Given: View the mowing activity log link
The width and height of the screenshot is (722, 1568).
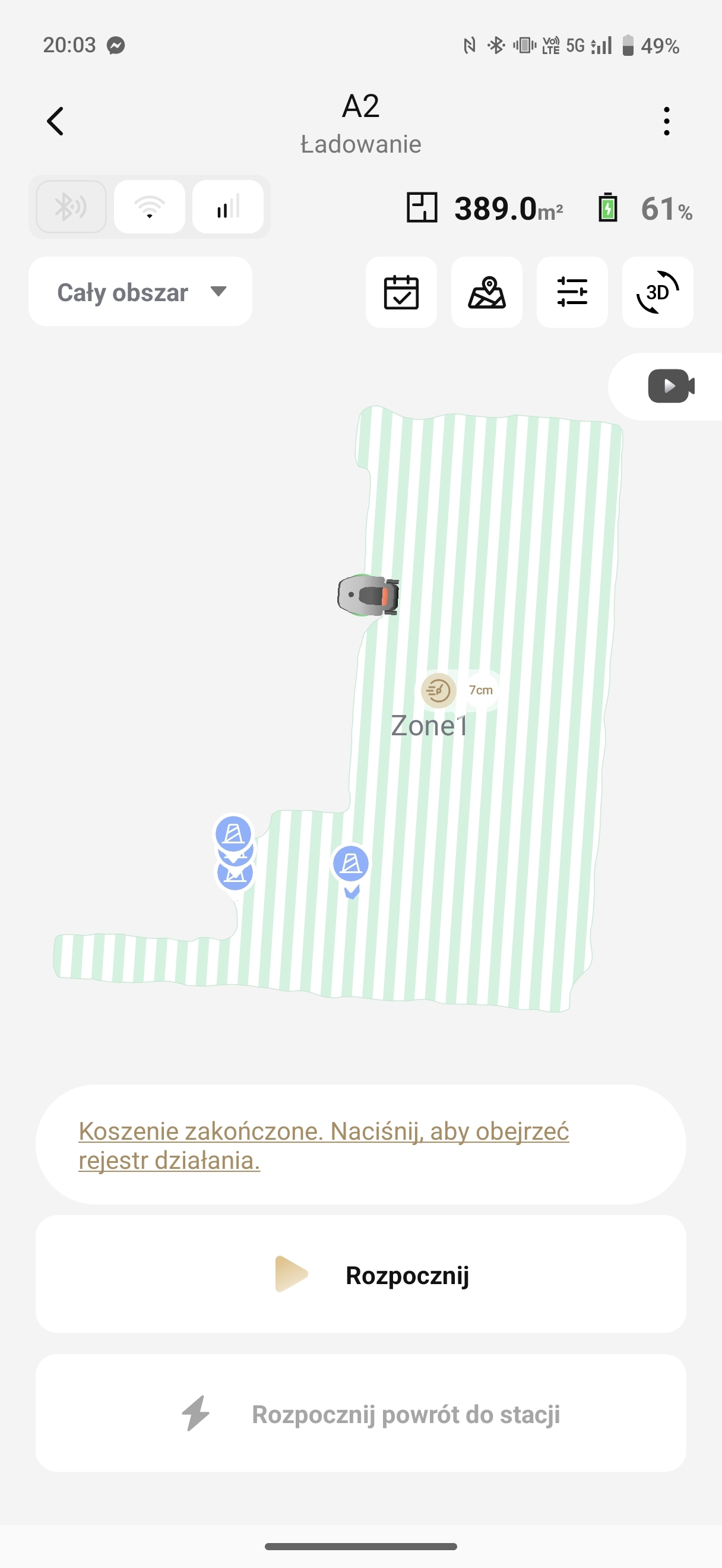Looking at the screenshot, I should [324, 1146].
